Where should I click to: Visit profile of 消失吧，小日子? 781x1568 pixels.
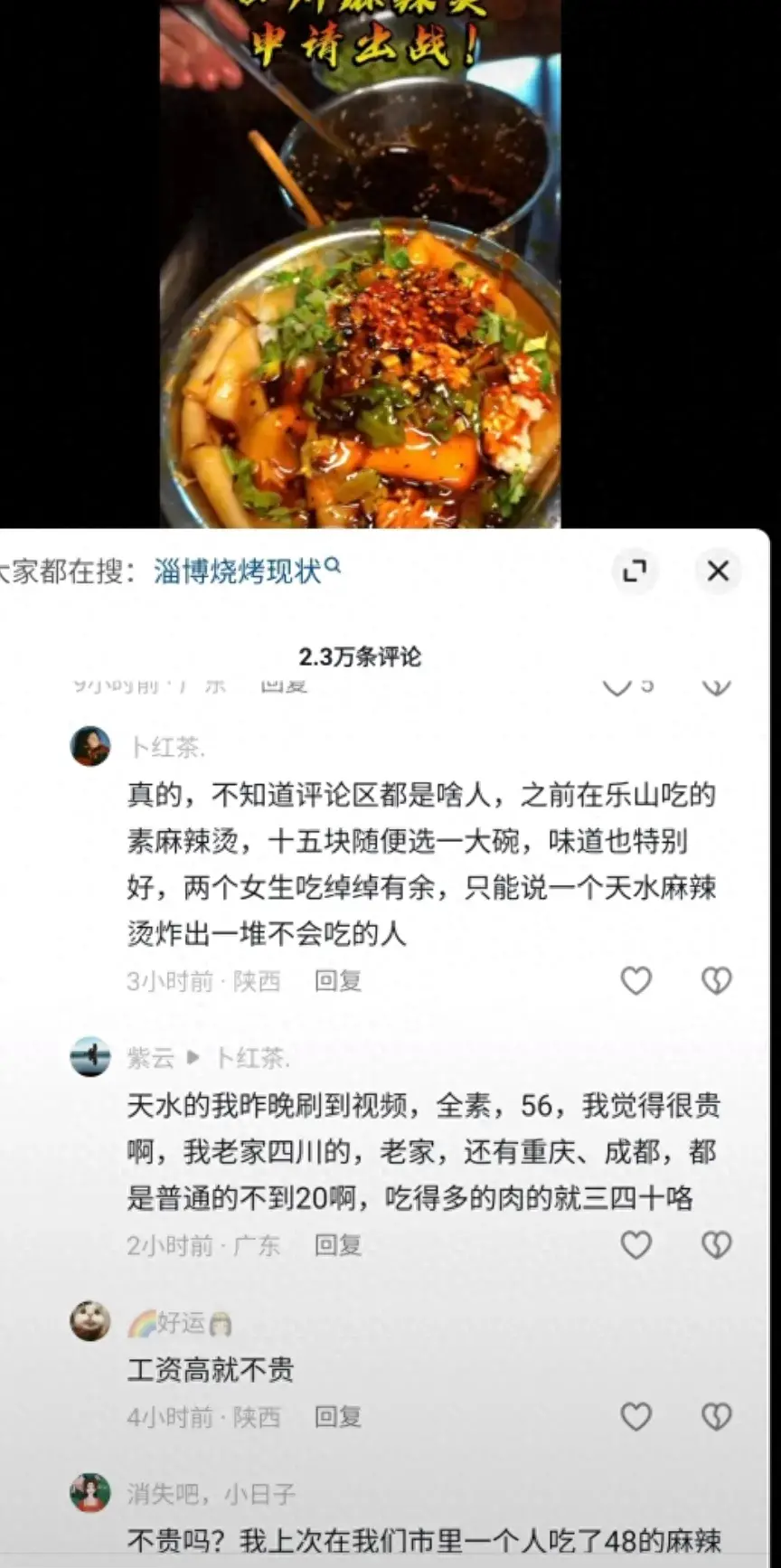pyautogui.click(x=90, y=1492)
